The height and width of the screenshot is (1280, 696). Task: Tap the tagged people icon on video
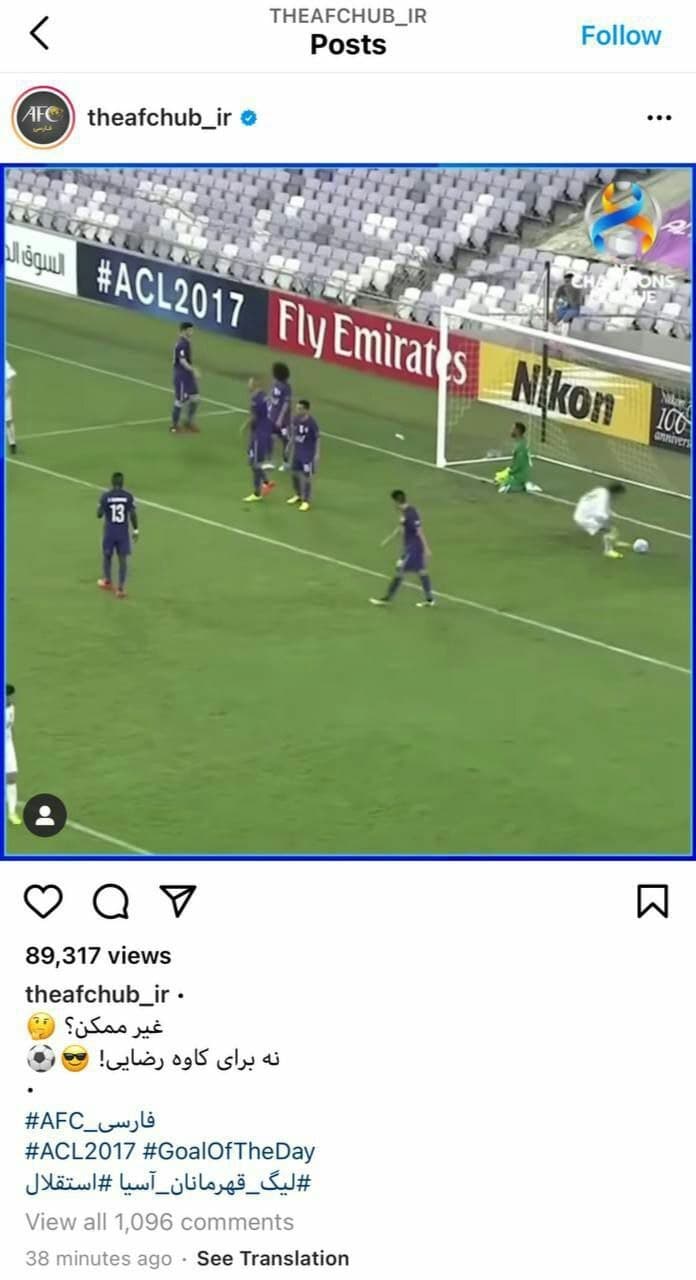point(45,815)
